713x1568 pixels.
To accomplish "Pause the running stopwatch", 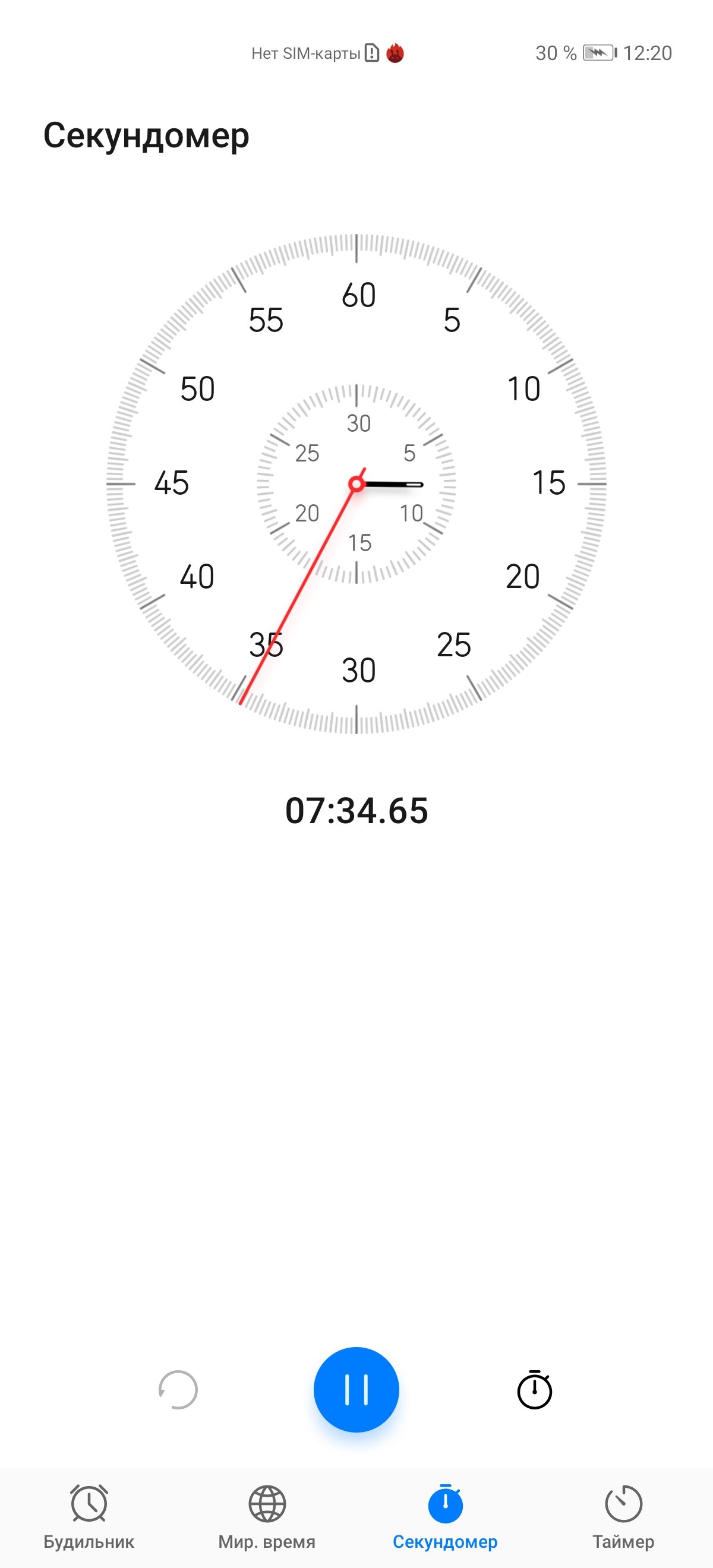I will click(x=356, y=1390).
